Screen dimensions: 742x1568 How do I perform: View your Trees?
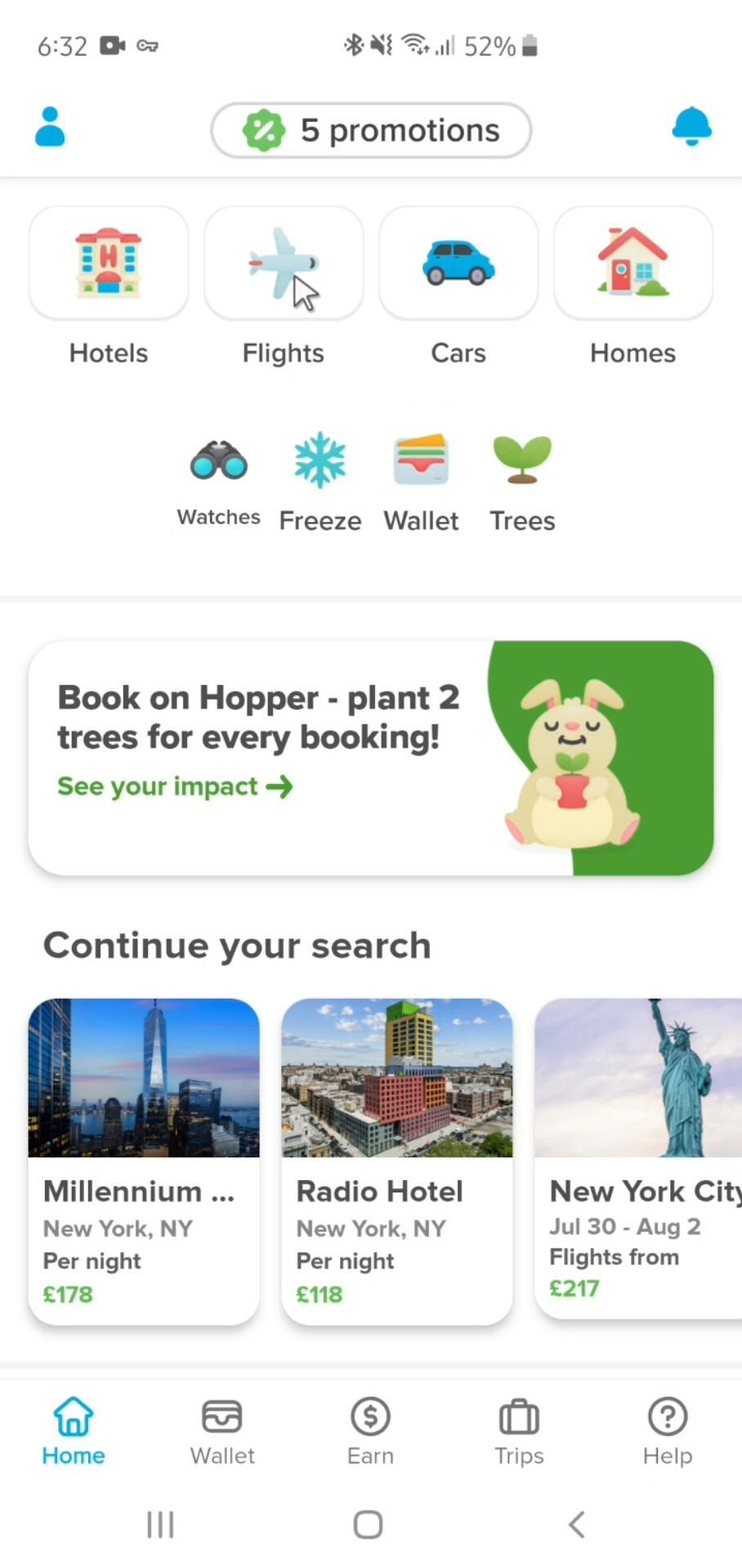pyautogui.click(x=522, y=479)
